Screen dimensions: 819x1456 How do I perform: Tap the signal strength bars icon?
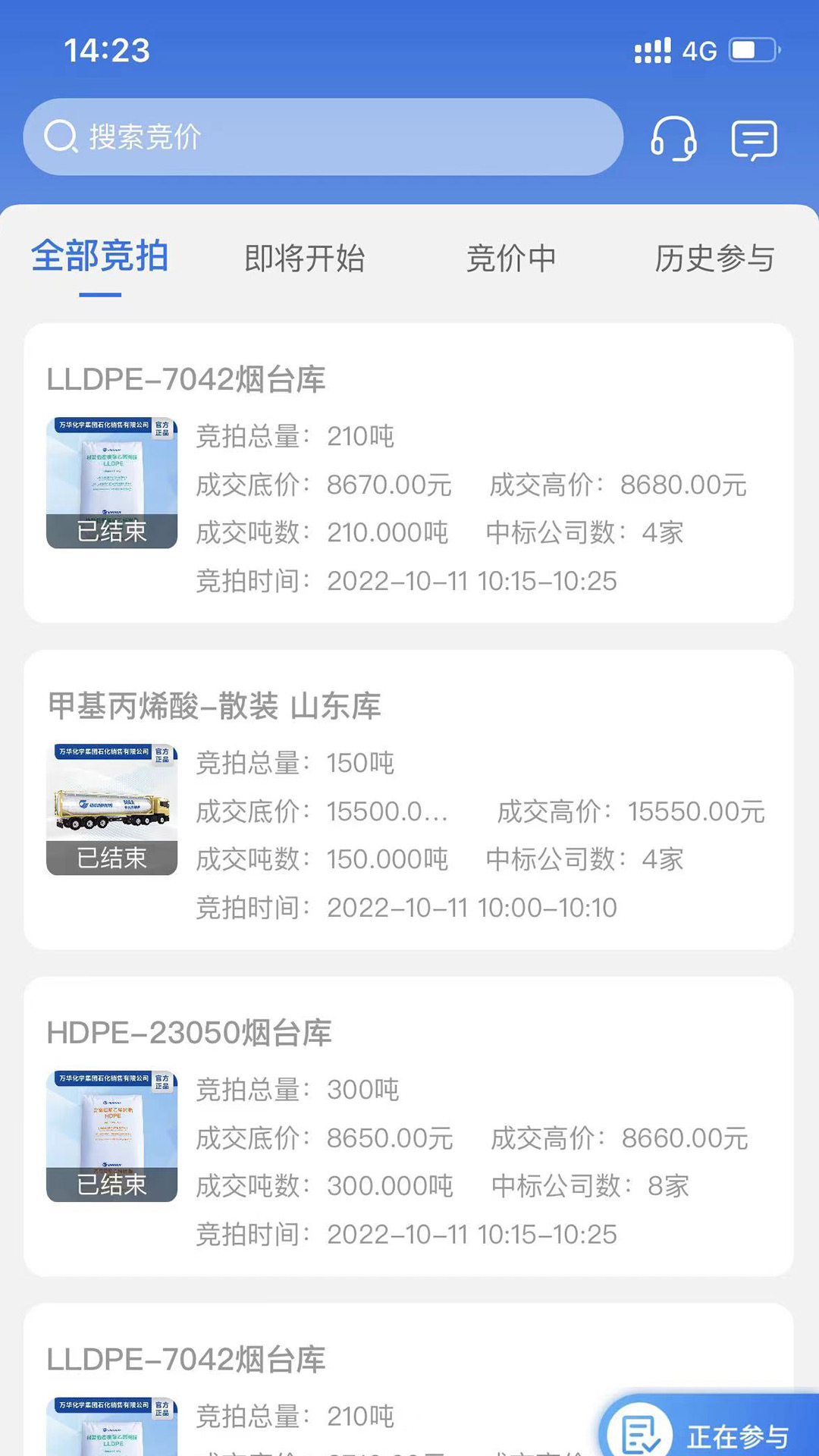point(653,49)
